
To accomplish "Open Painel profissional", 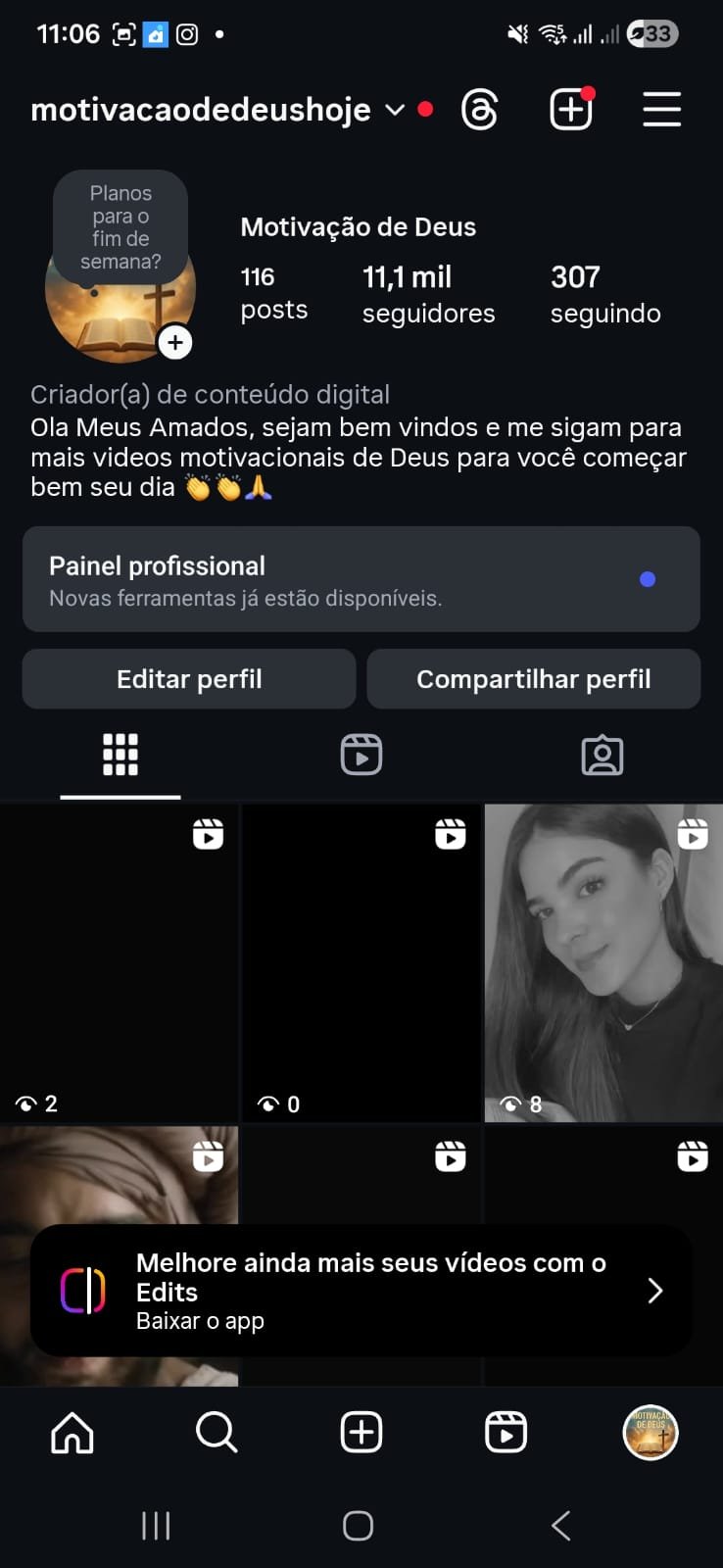I will [x=361, y=579].
